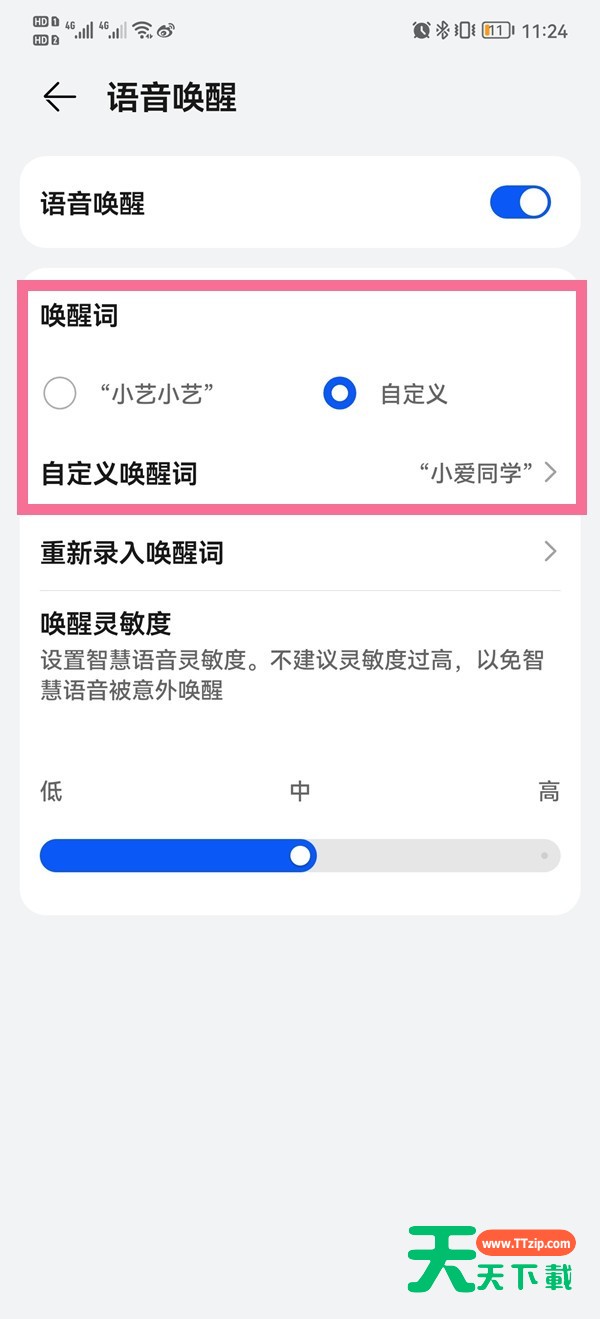Open 重新录入唤醒词

pos(300,552)
